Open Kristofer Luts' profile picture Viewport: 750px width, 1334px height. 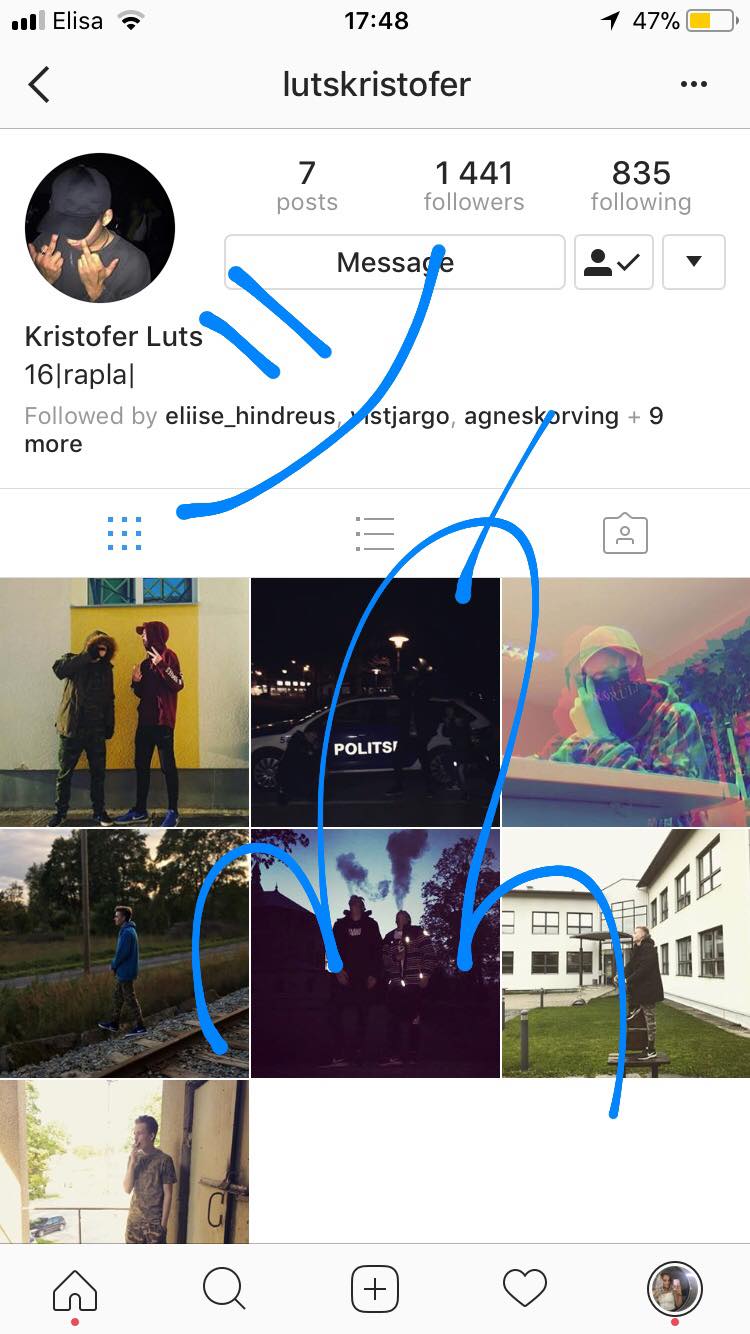coord(100,228)
